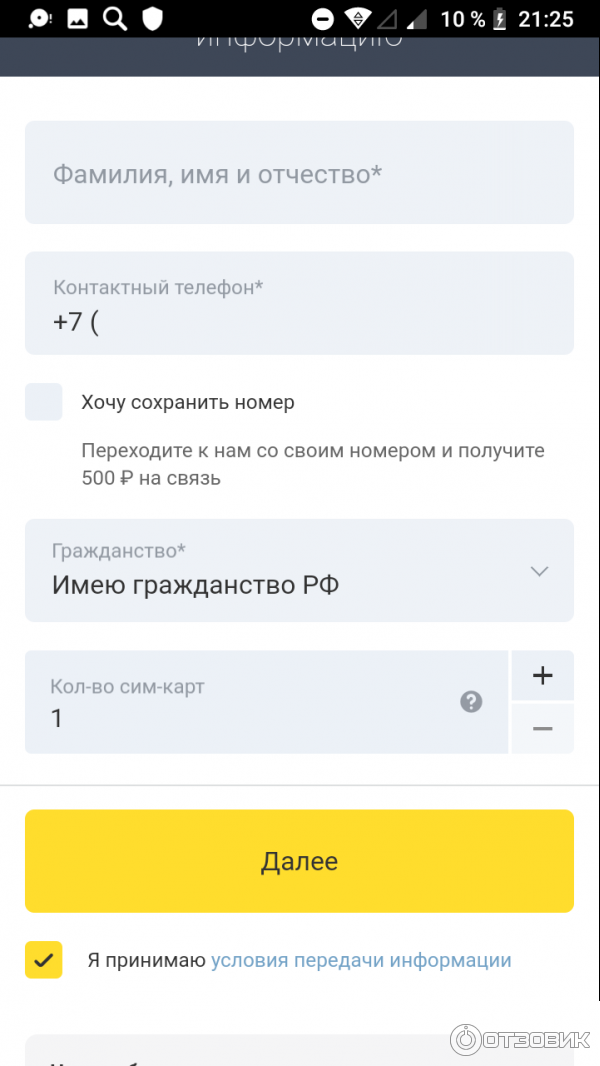600x1066 pixels.
Task: Select the Кол-во сим-карт number field
Action: tap(240, 703)
